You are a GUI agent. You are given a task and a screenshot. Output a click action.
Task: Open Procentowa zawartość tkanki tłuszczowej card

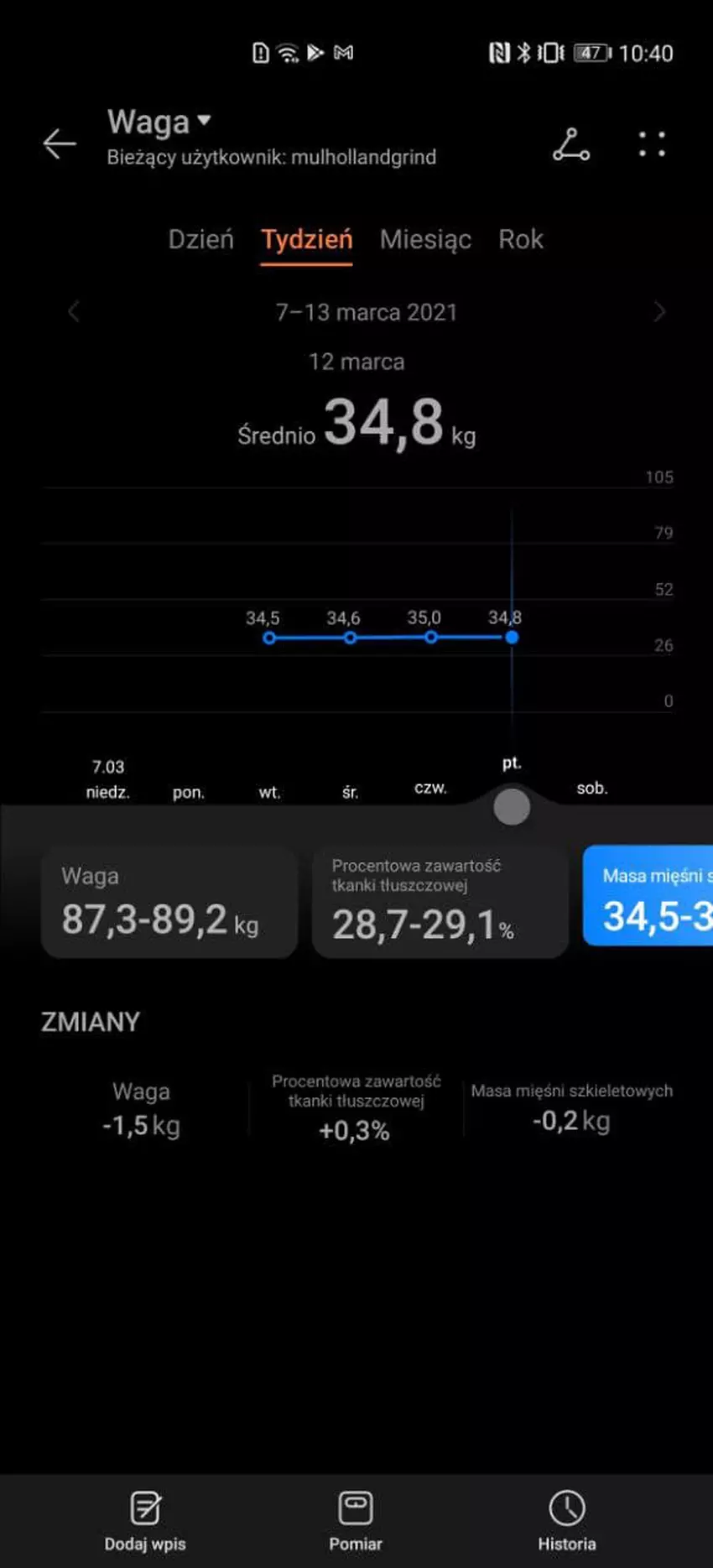click(x=440, y=903)
